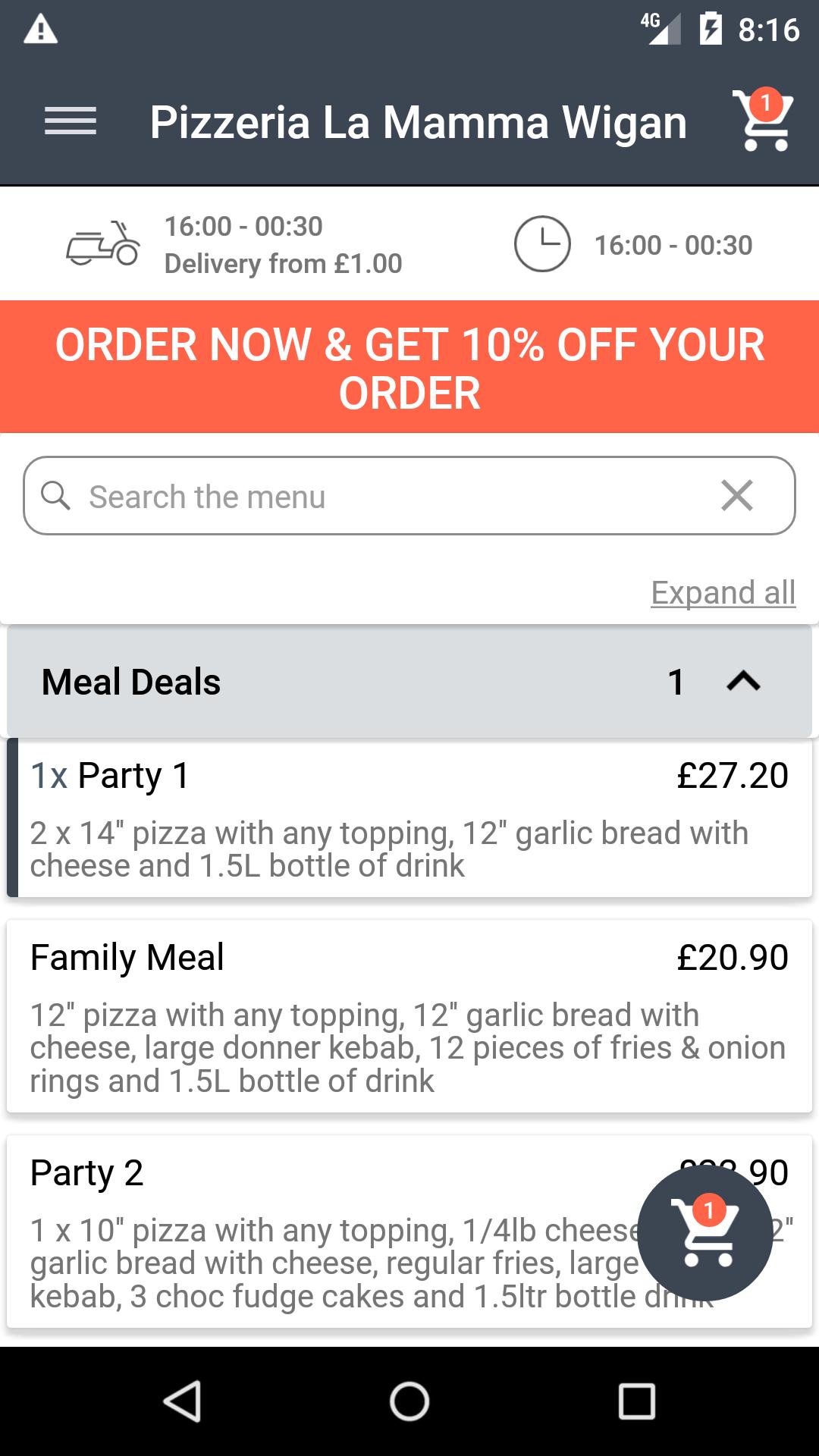This screenshot has width=819, height=1456.
Task: Expand all menu categories
Action: click(723, 593)
